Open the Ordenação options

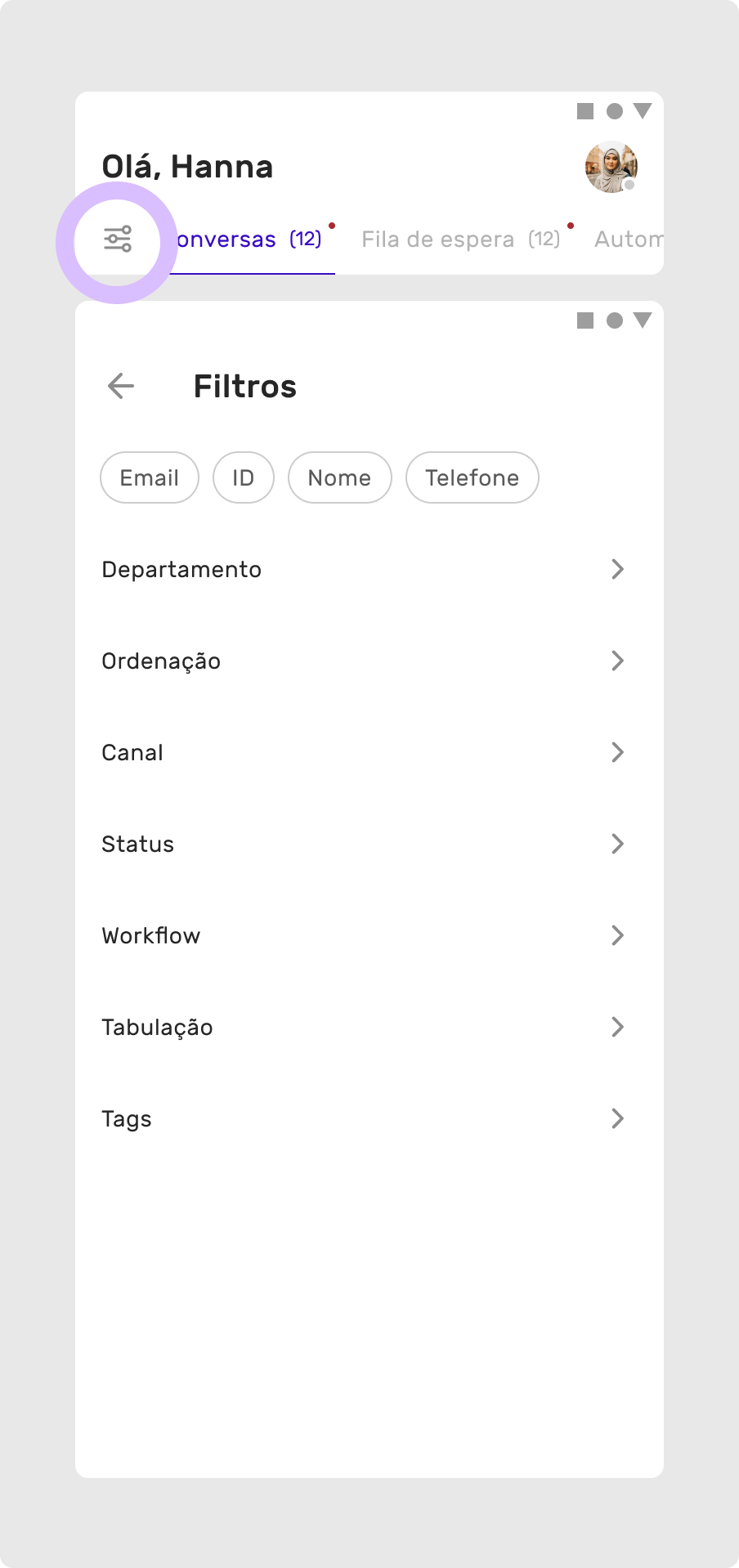pyautogui.click(x=362, y=661)
